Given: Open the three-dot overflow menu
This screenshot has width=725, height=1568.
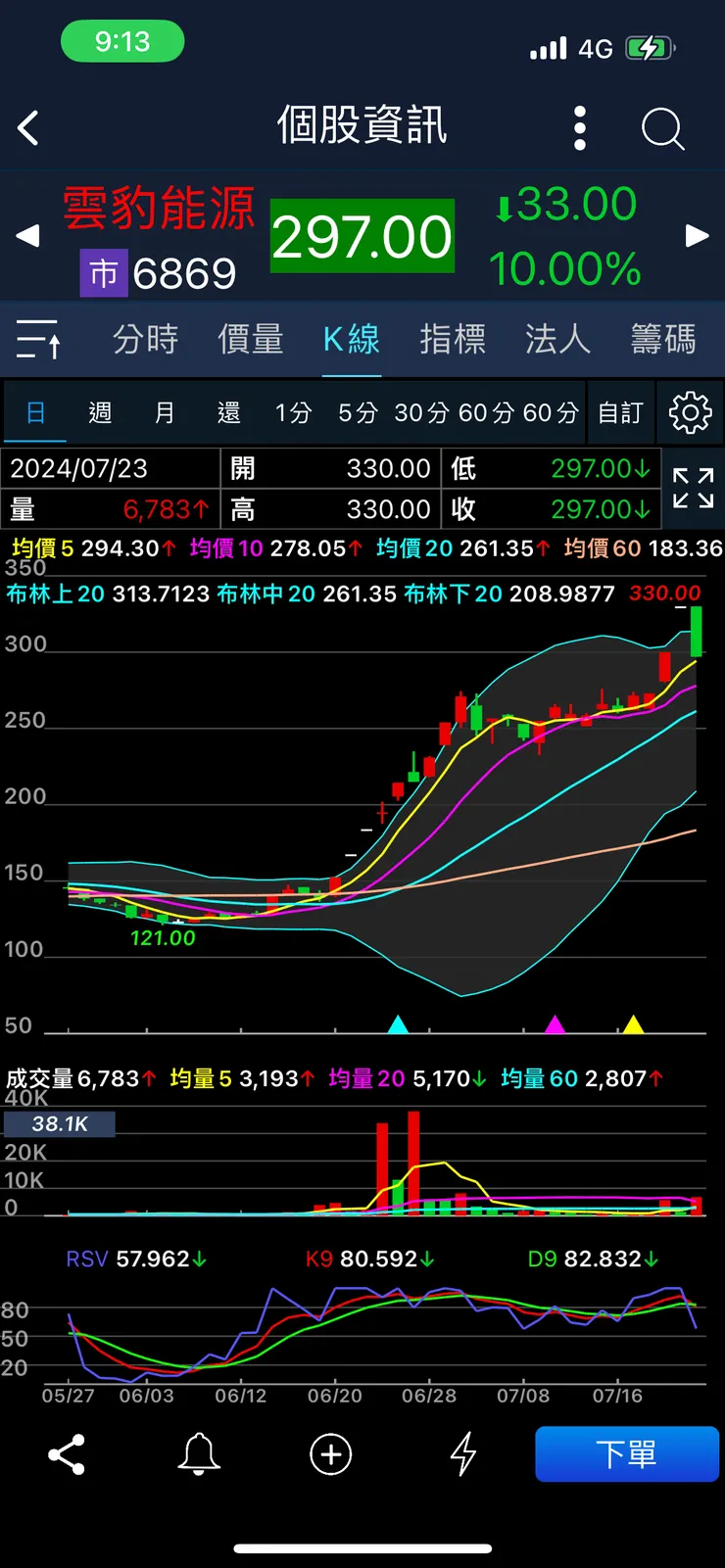Looking at the screenshot, I should pyautogui.click(x=580, y=128).
